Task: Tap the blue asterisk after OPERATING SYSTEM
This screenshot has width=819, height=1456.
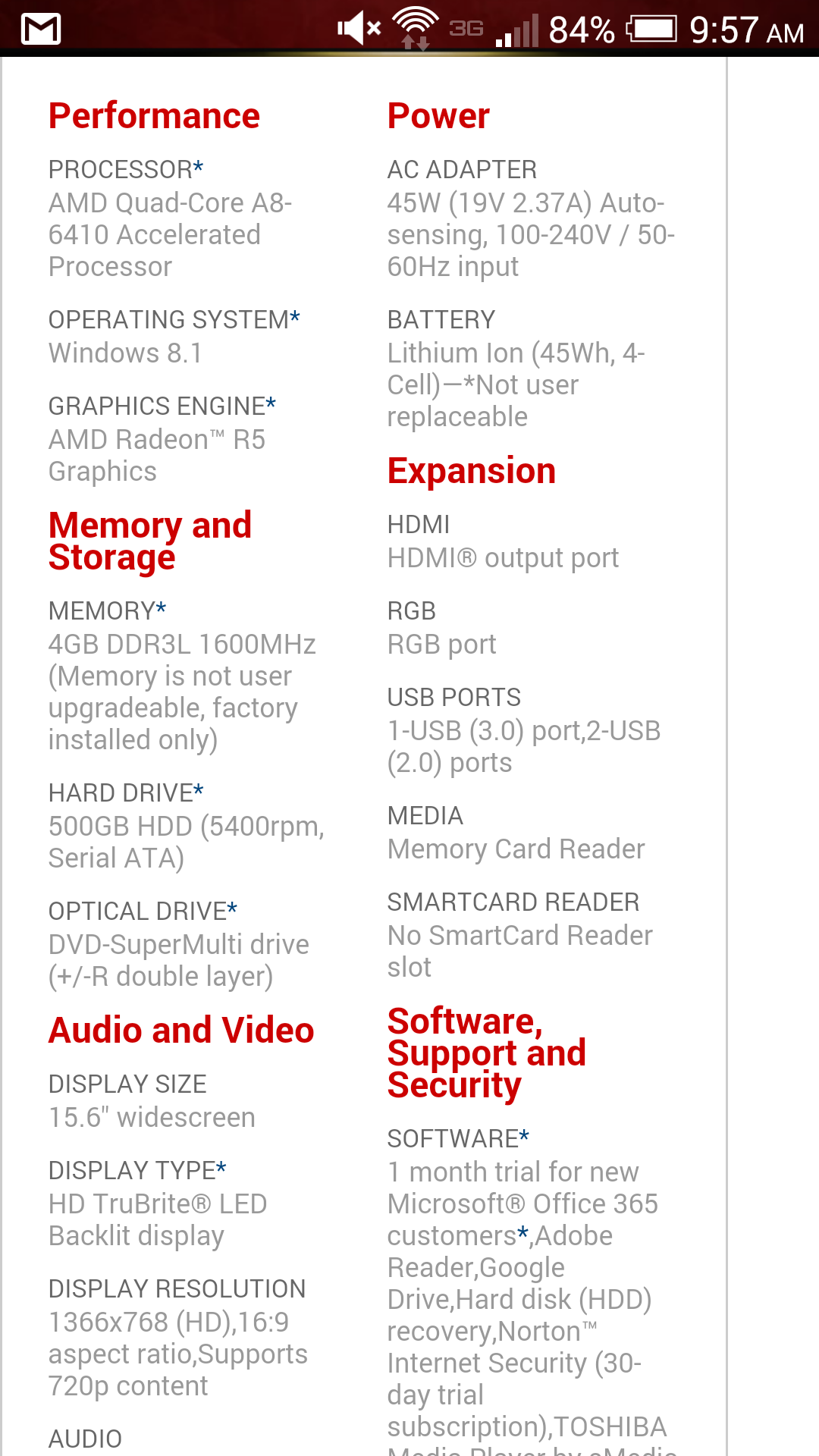Action: click(x=295, y=316)
